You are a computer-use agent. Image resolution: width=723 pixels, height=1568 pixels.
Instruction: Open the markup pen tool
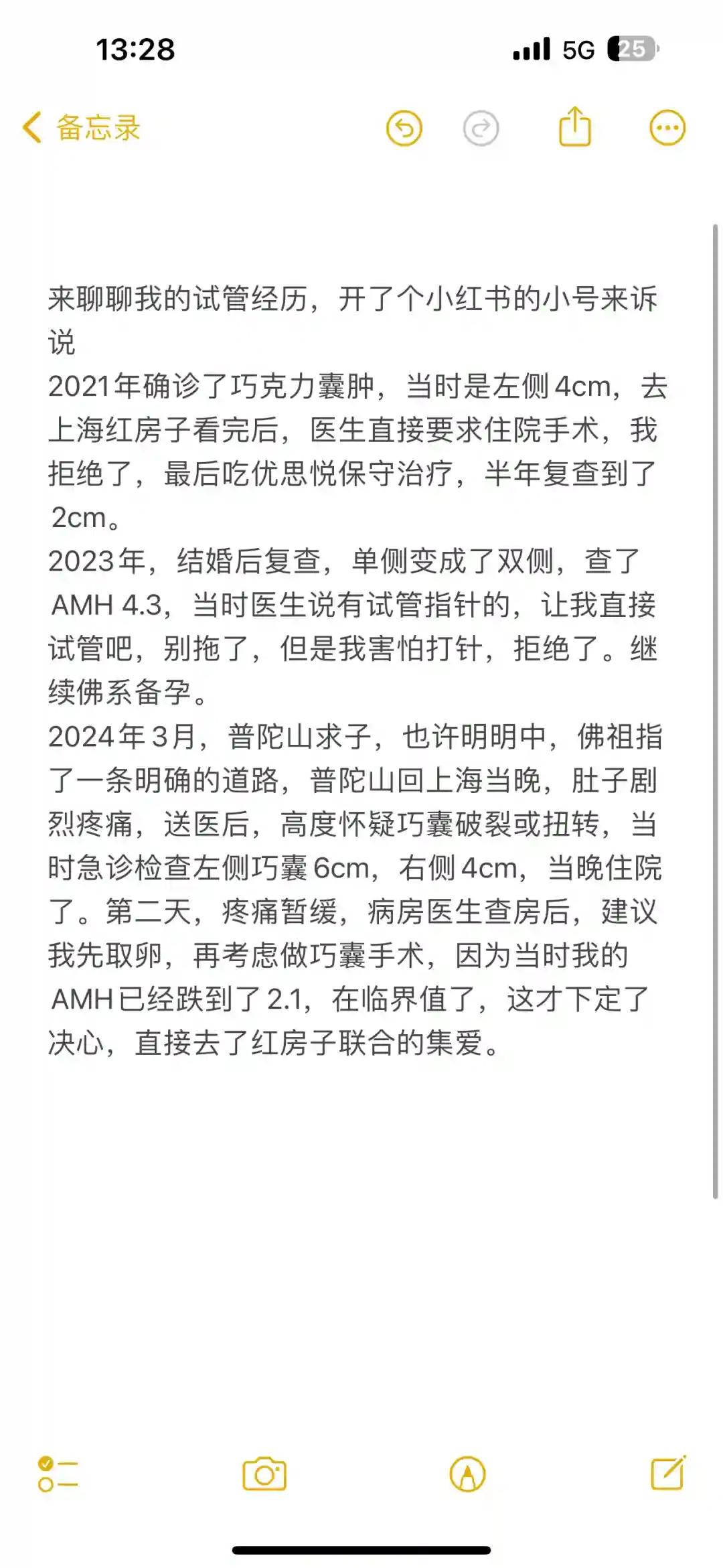[x=467, y=1474]
